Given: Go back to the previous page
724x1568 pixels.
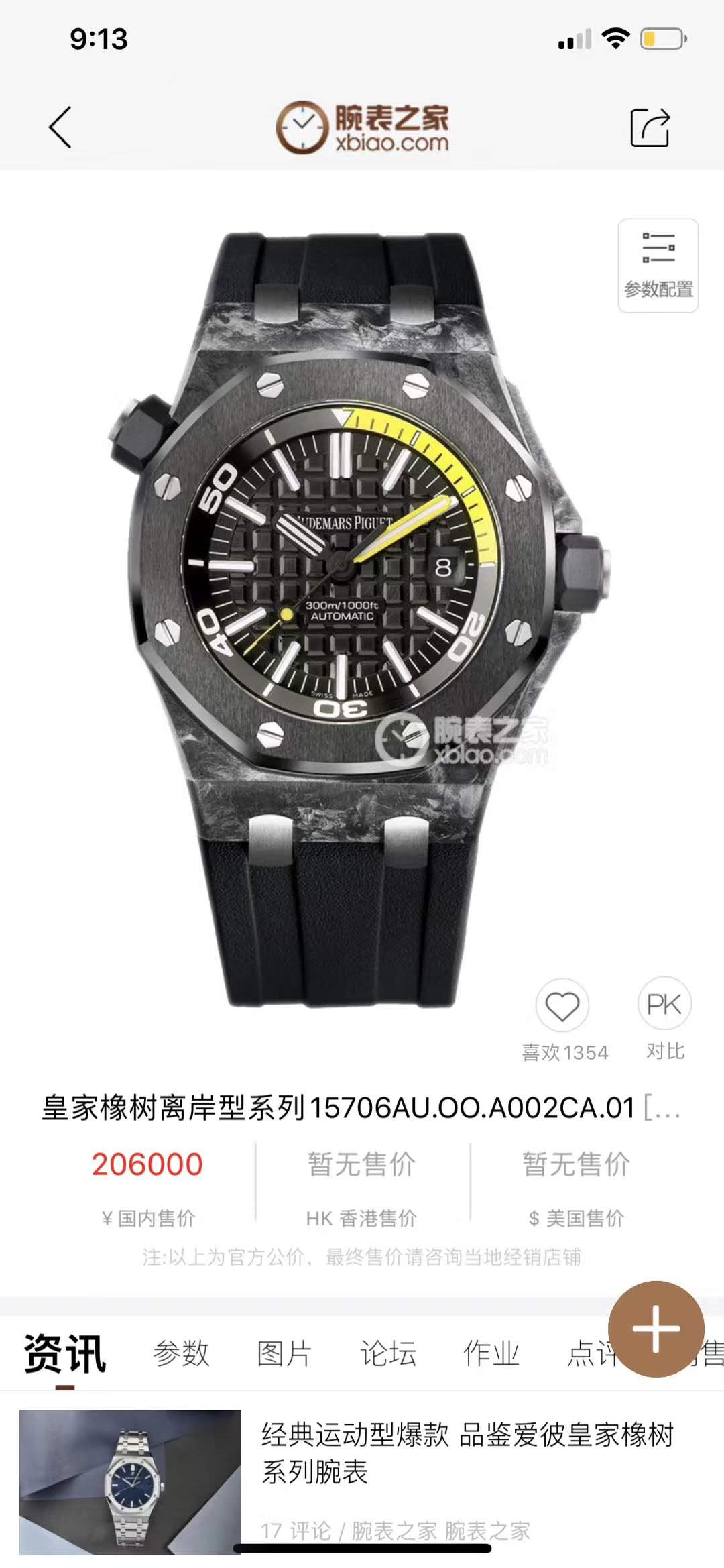Looking at the screenshot, I should click(x=60, y=127).
